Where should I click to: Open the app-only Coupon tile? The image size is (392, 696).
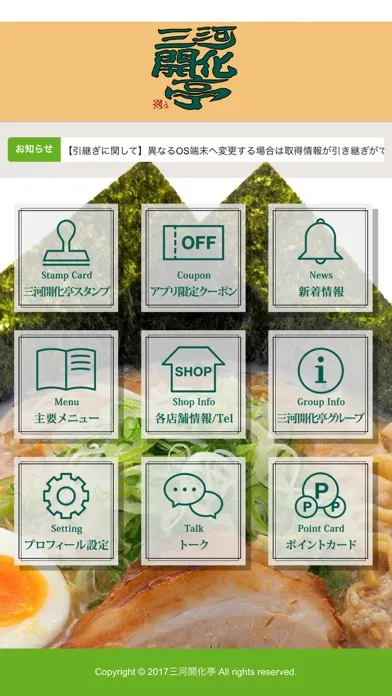pyautogui.click(x=193, y=258)
